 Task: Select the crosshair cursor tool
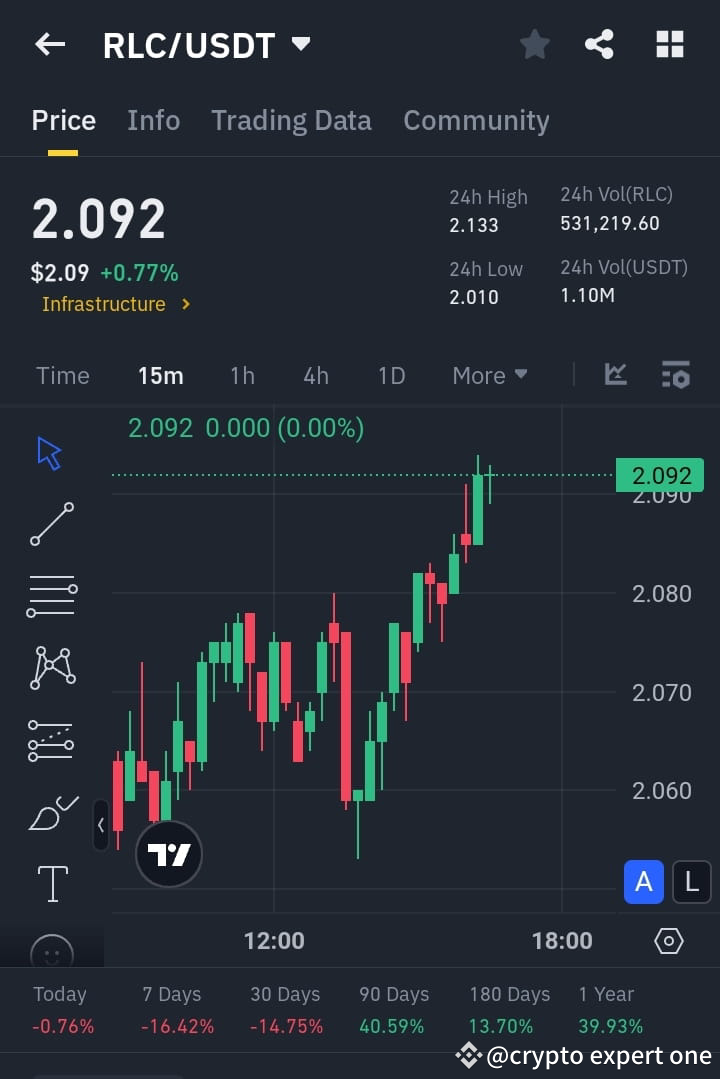pyautogui.click(x=47, y=452)
